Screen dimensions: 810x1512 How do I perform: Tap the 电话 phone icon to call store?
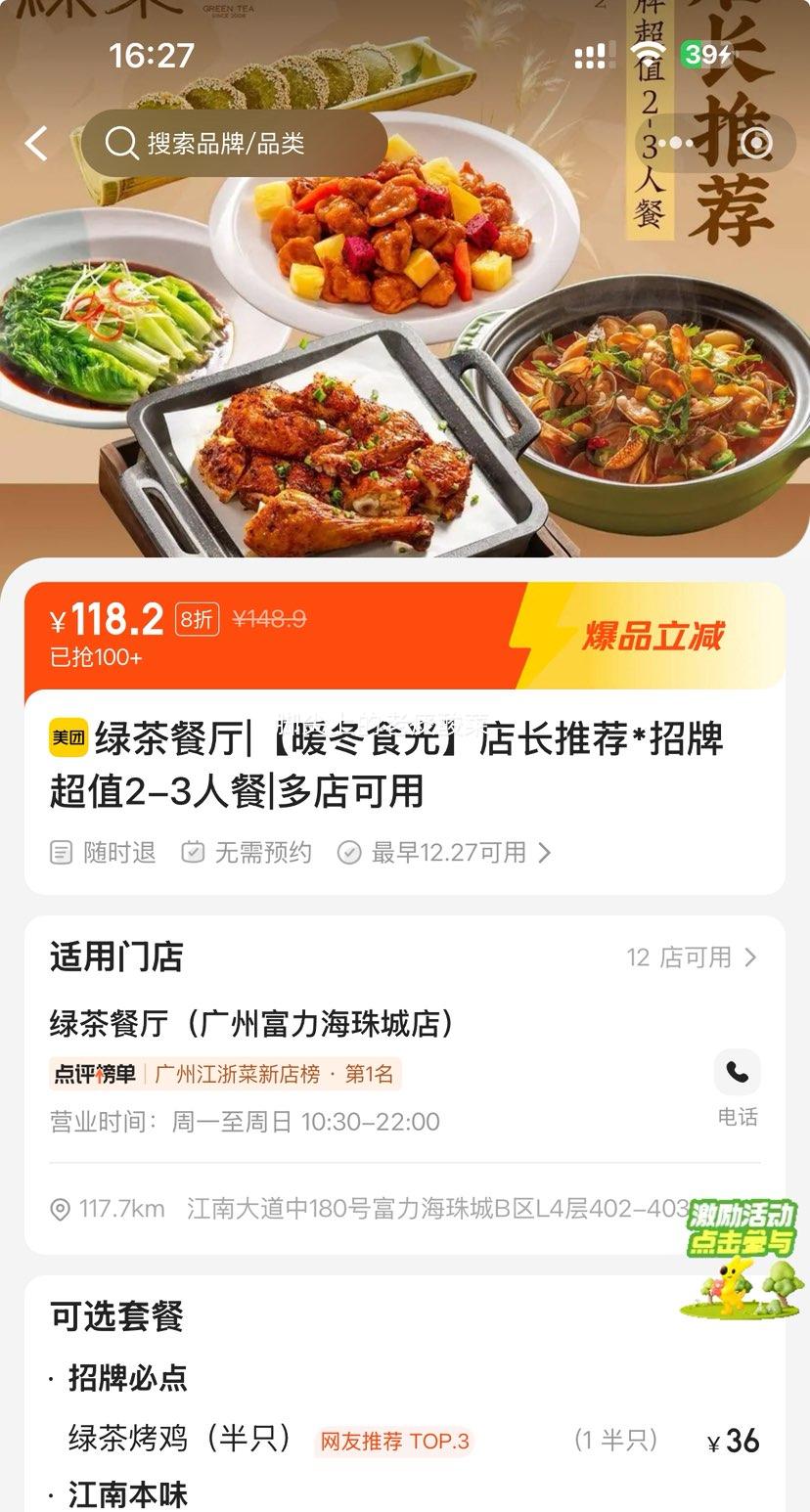tap(737, 1073)
